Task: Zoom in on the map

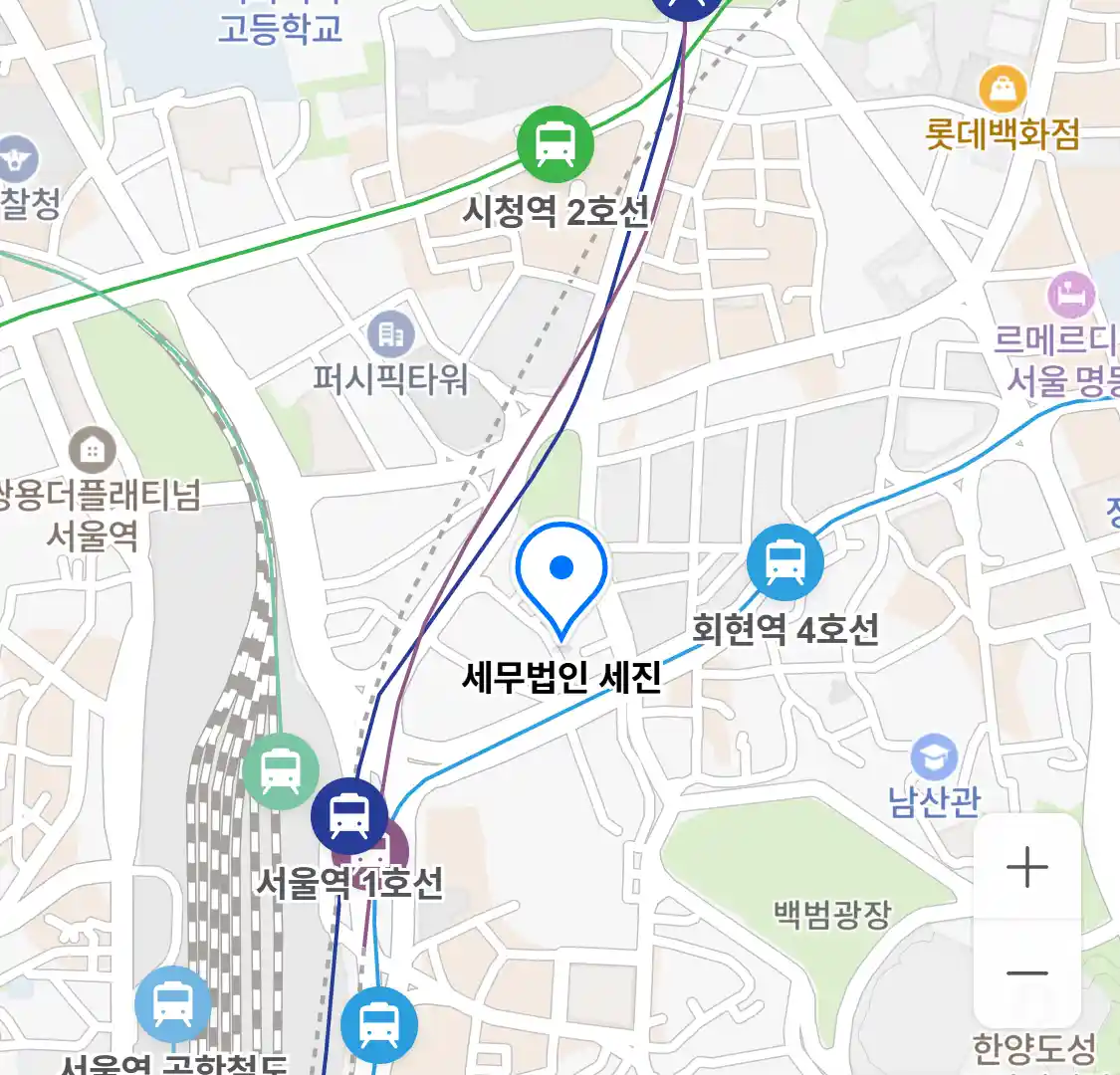Action: [1026, 868]
